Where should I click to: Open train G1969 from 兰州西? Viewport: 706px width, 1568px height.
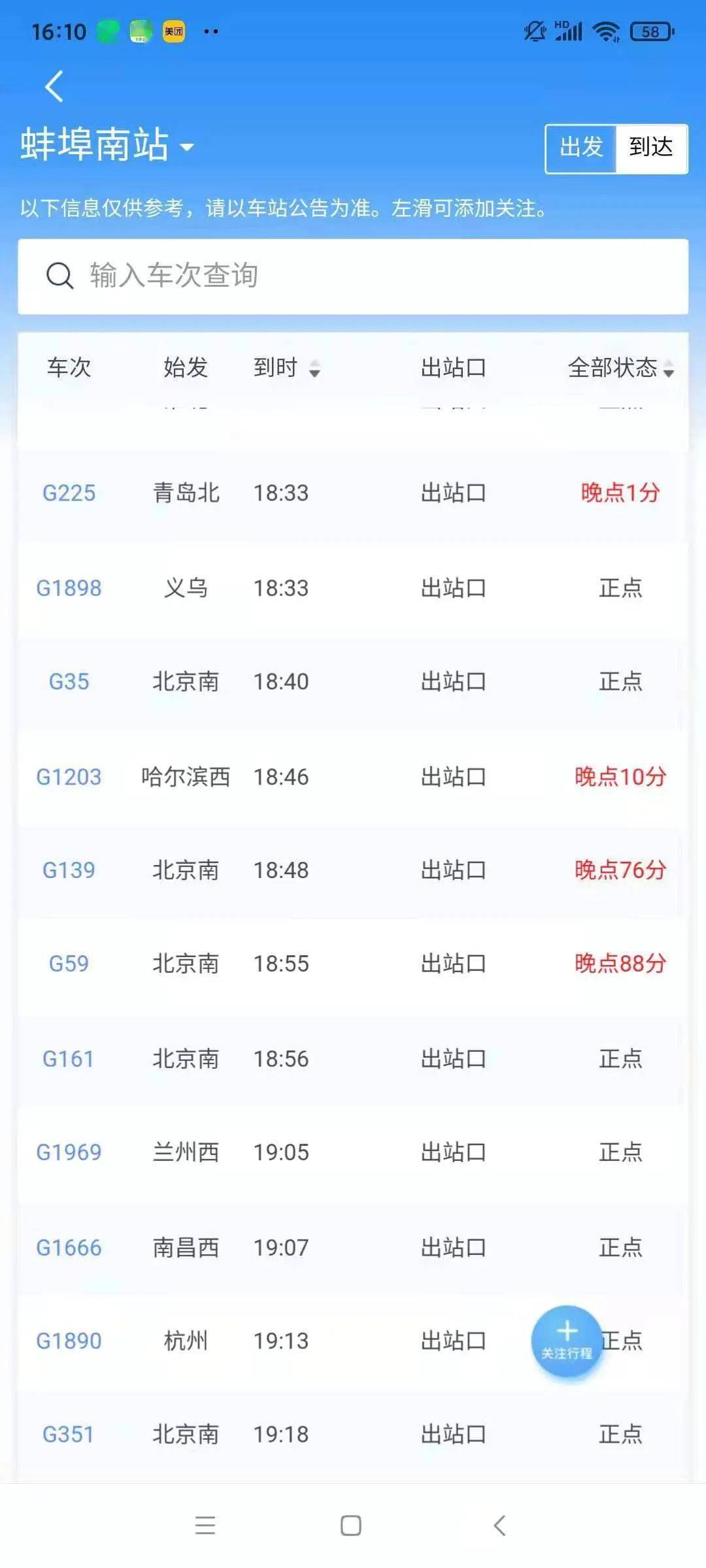coord(353,1152)
